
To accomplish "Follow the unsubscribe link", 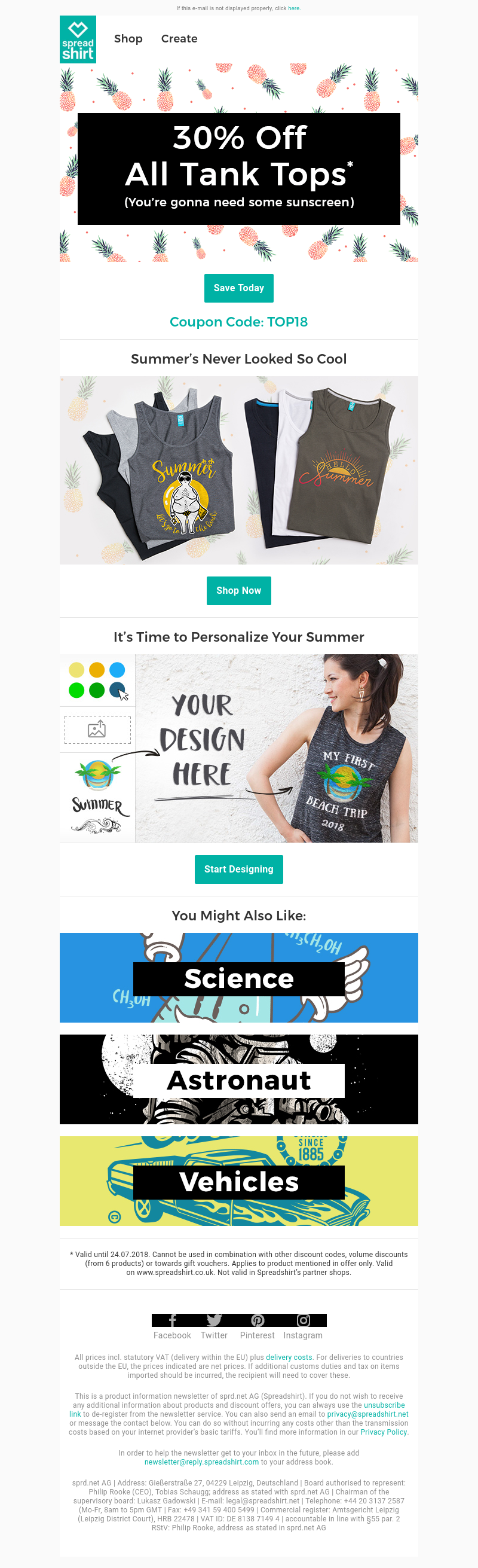I will (384, 1405).
